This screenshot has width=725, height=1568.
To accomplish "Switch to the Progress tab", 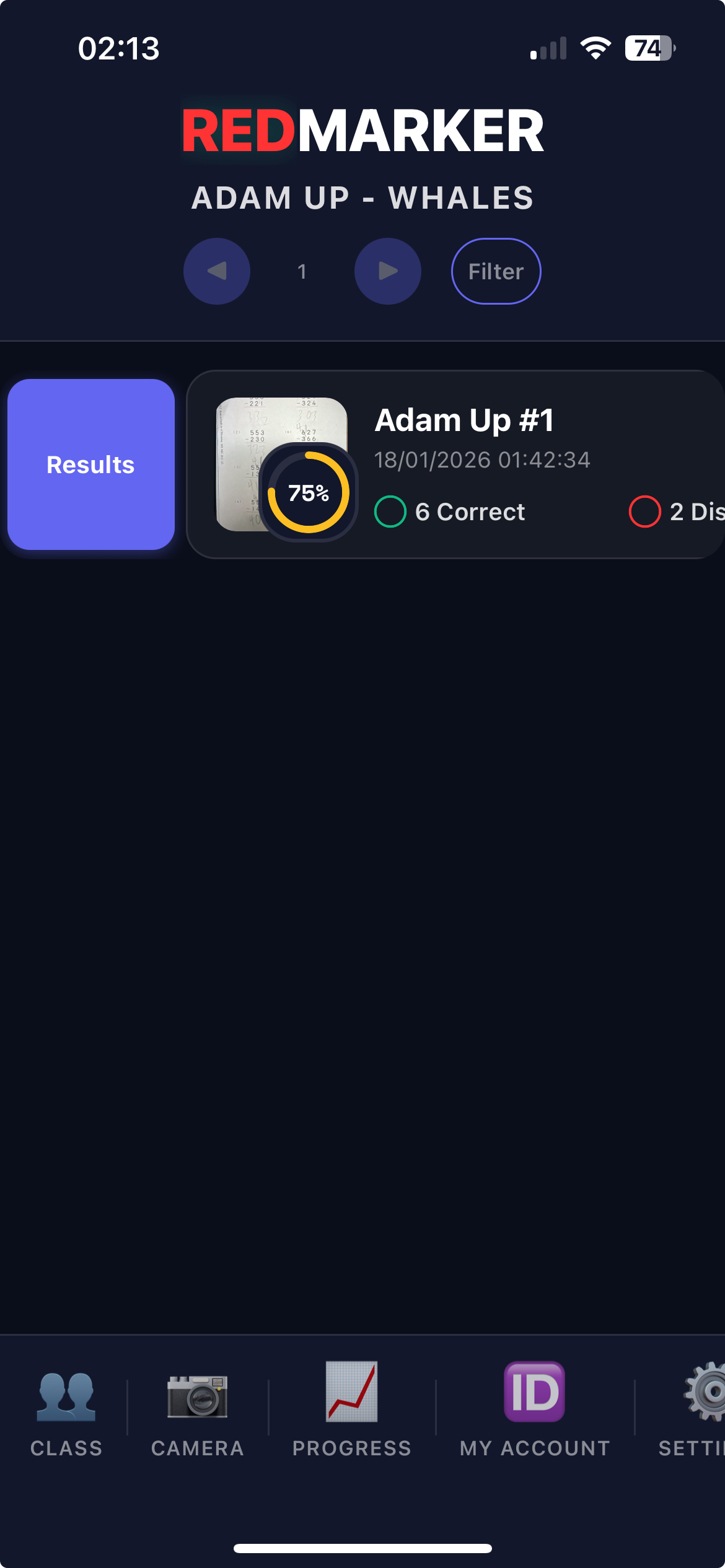I will (352, 1408).
